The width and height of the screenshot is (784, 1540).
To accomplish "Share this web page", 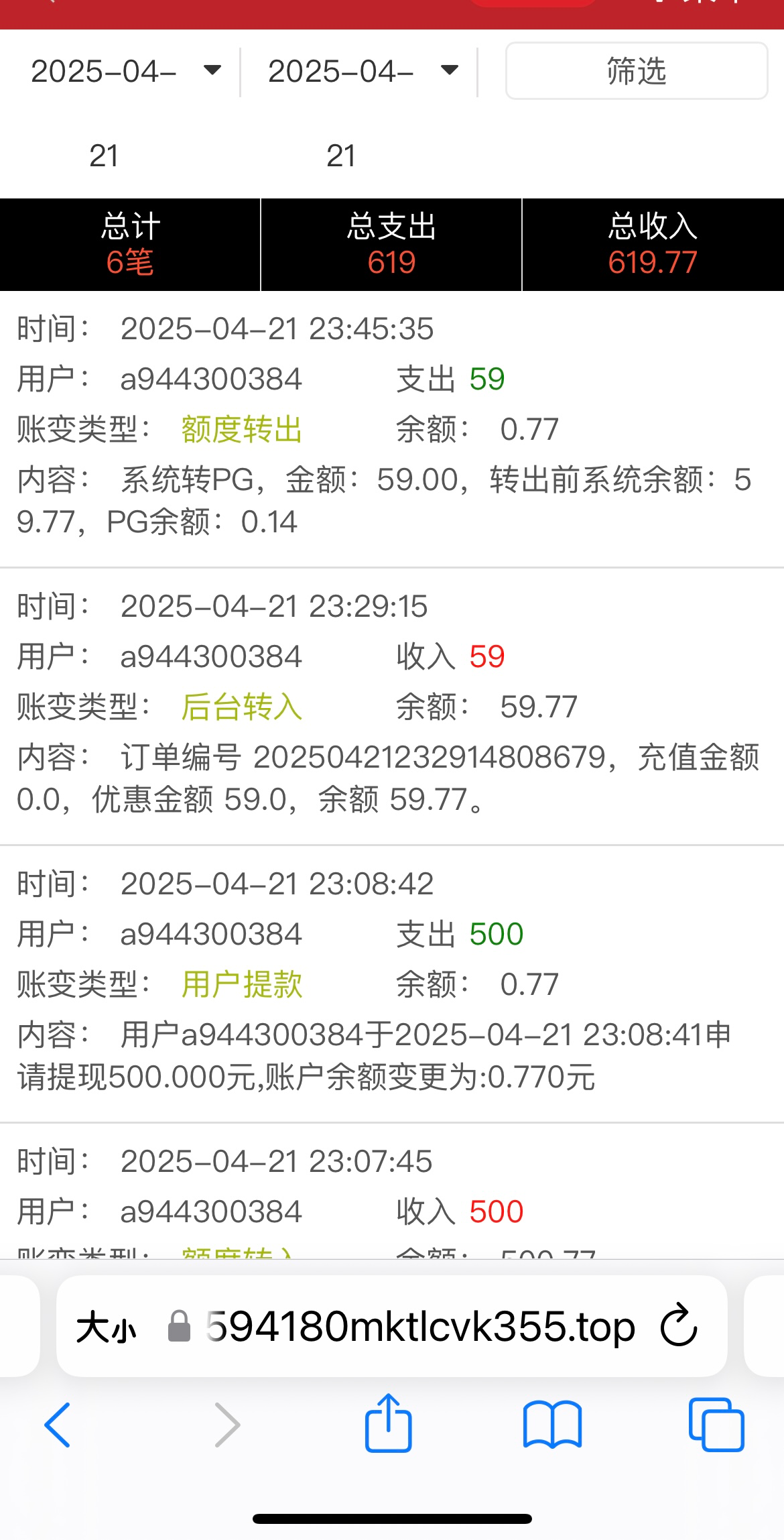I will (x=388, y=1424).
